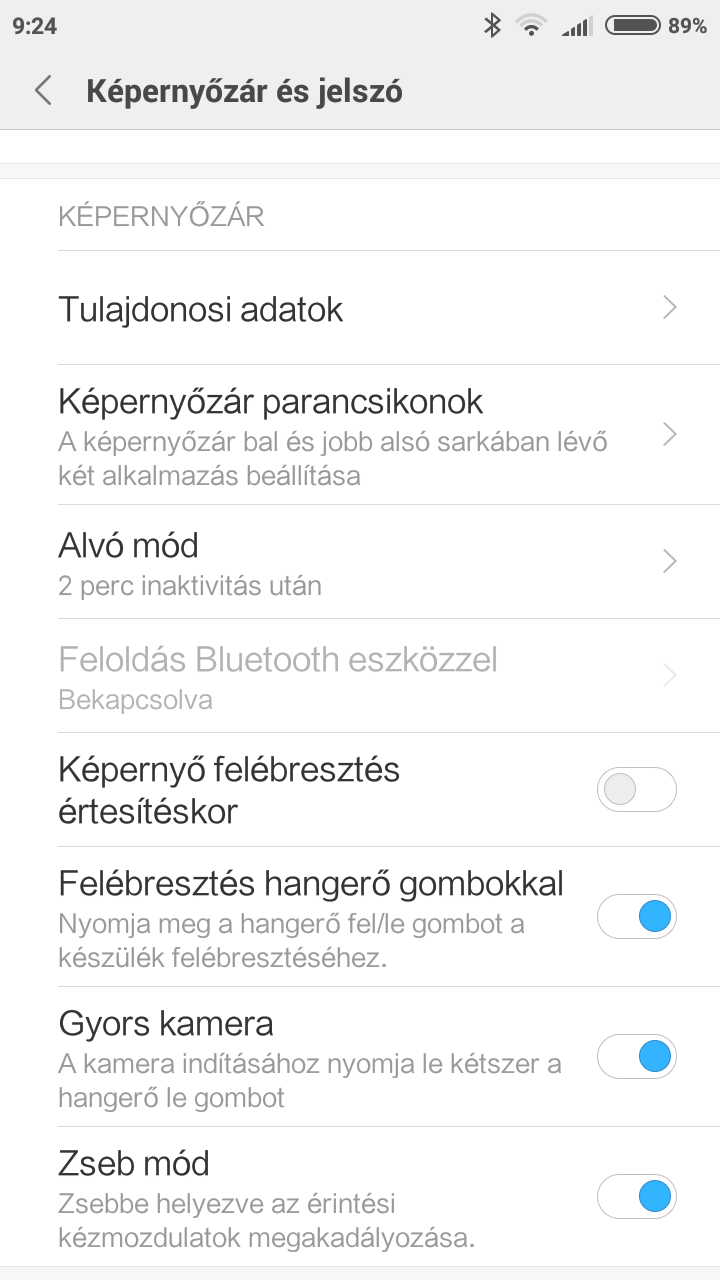Screen dimensions: 720x1280
Task: Open Alvó mód timeout setting
Action: 360,562
